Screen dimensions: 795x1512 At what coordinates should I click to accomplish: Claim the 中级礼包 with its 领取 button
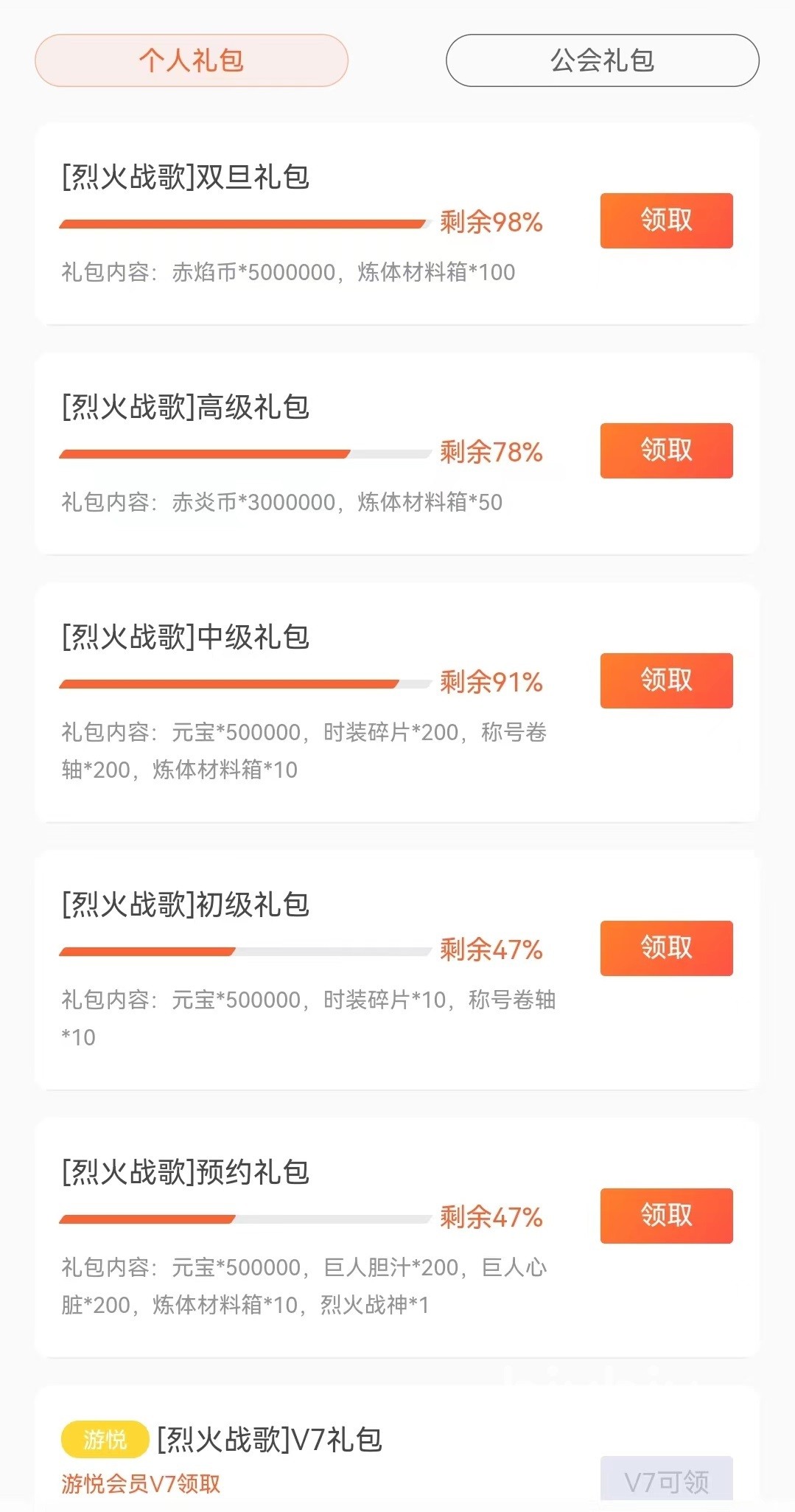(x=665, y=681)
